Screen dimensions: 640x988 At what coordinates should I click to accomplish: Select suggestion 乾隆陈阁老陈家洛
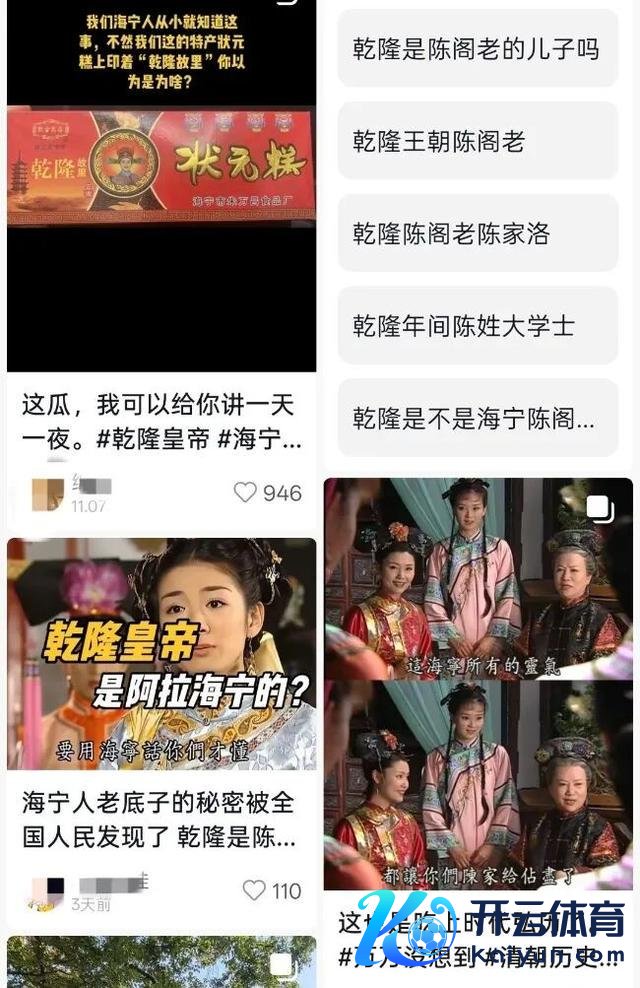tap(478, 233)
